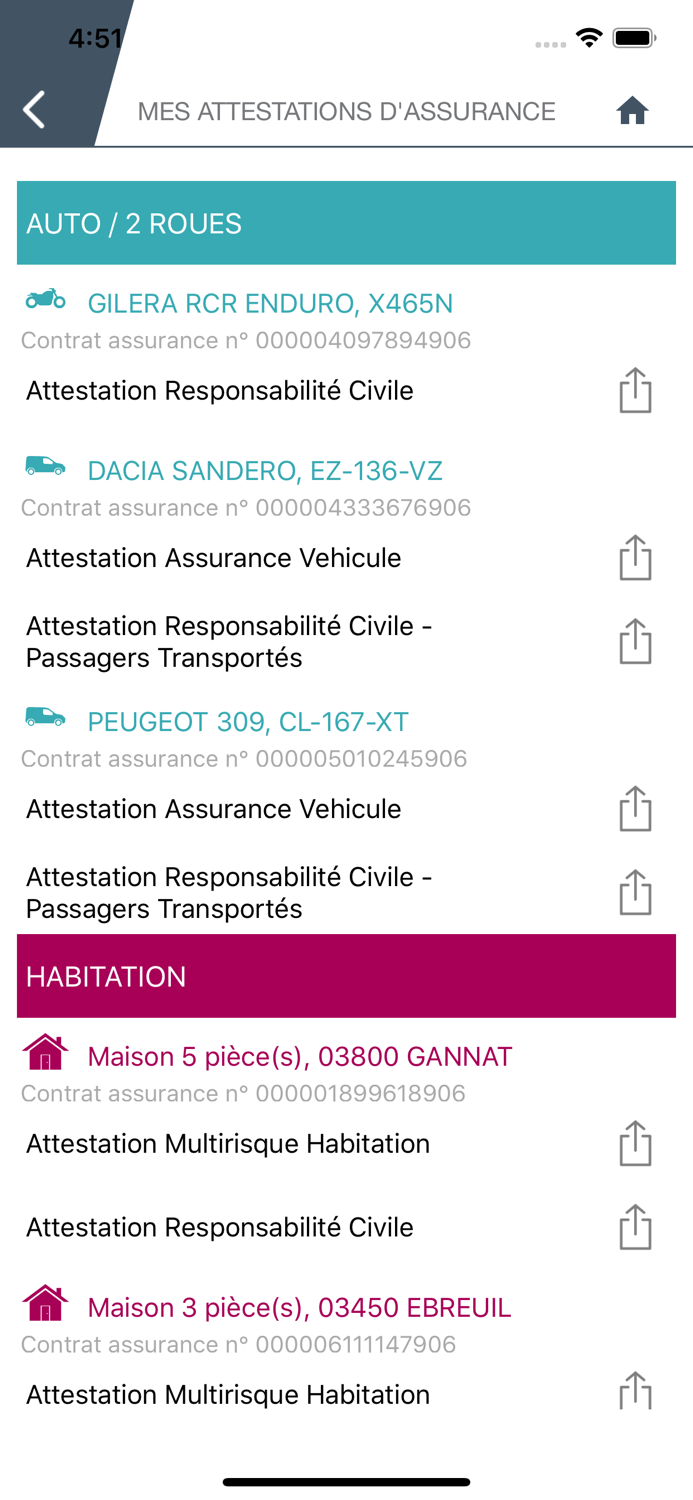Open the home icon
The height and width of the screenshot is (1500, 693).
632,111
